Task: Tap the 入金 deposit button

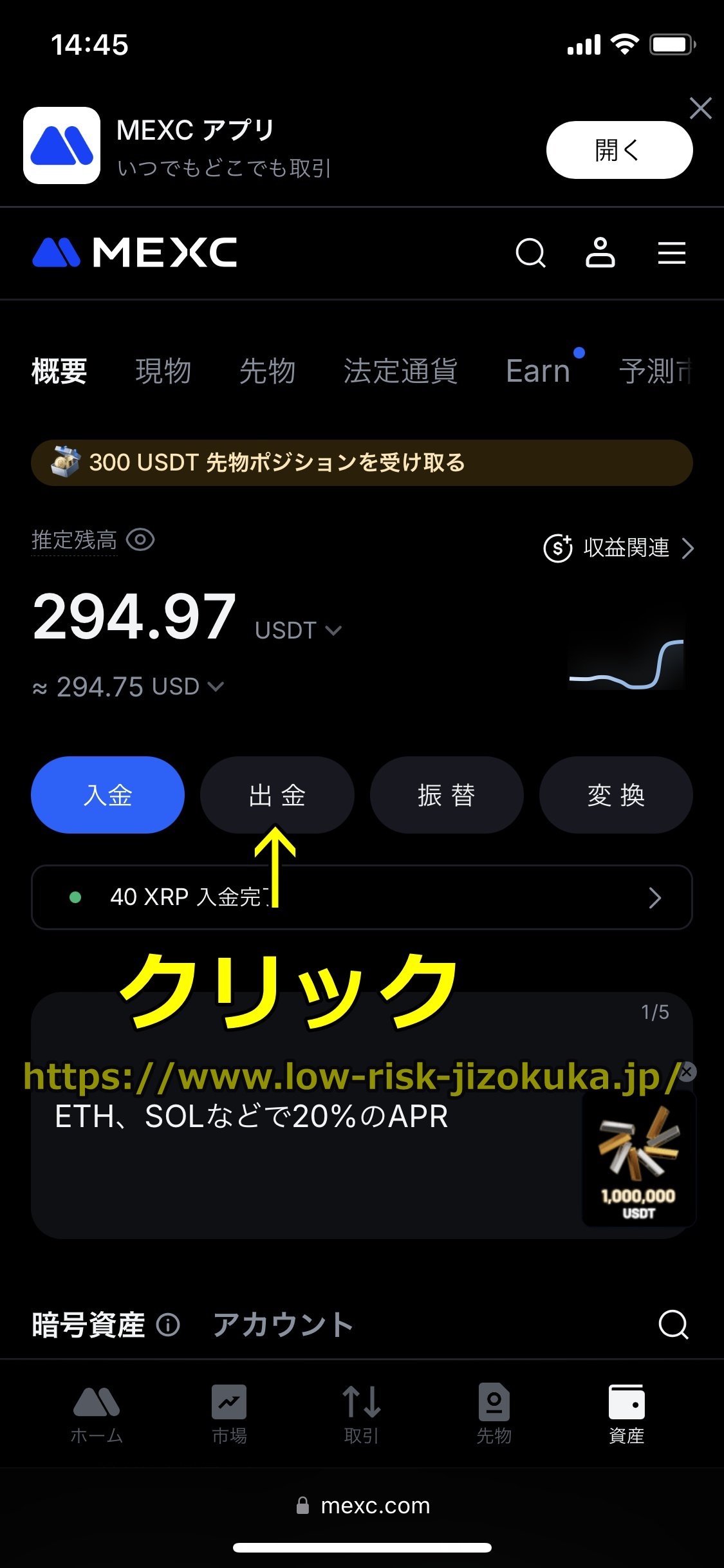Action: point(108,795)
